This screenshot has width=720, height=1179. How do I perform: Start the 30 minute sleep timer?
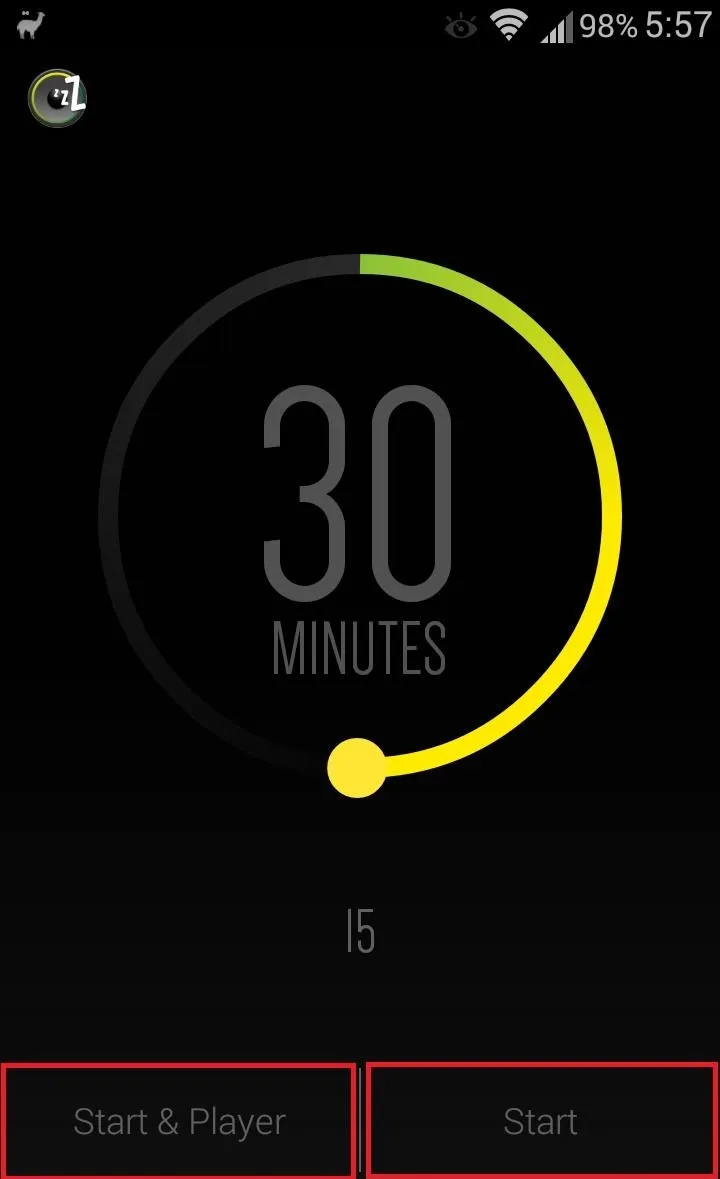(540, 1120)
